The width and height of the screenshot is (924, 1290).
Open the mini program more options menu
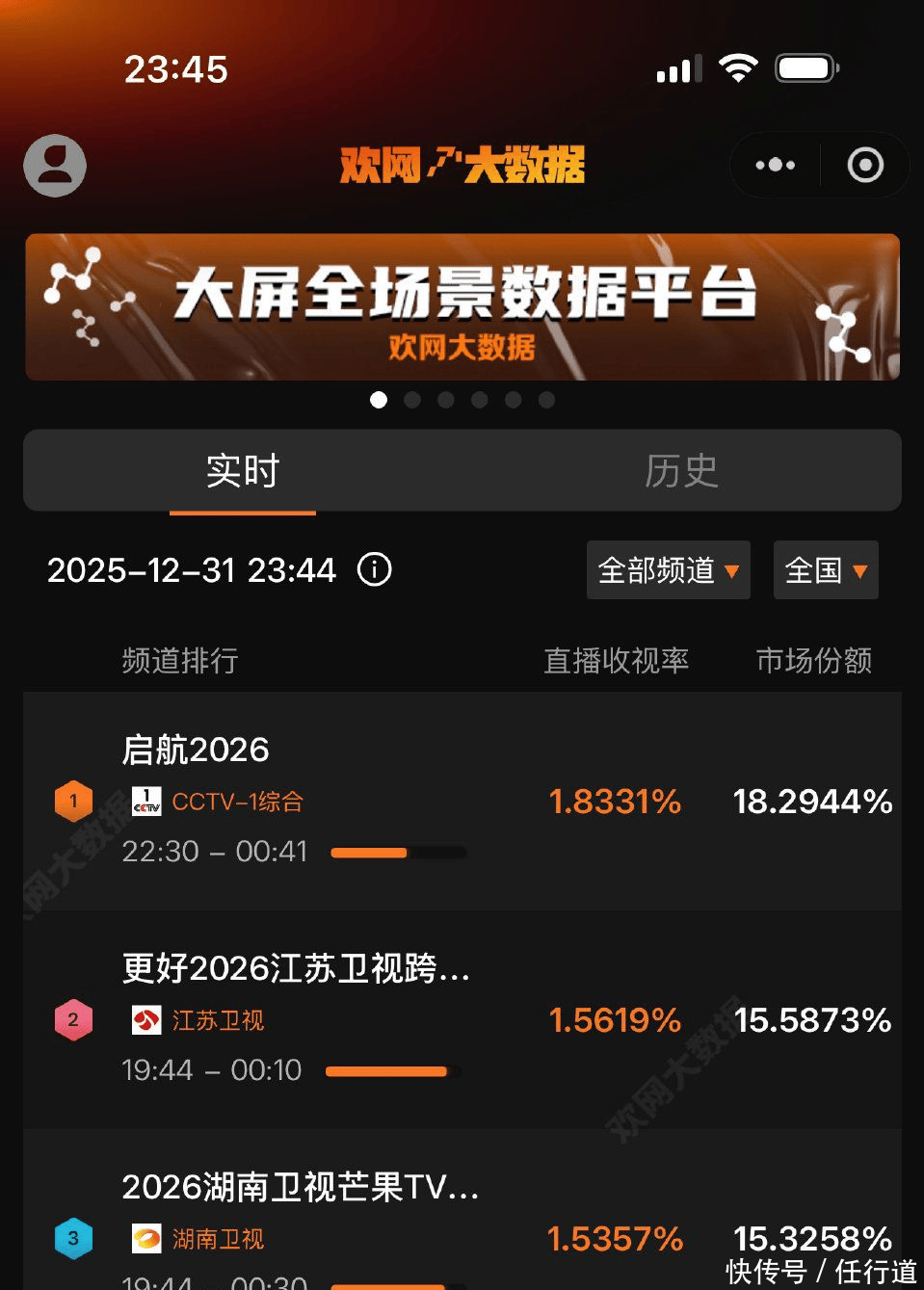pyautogui.click(x=776, y=165)
